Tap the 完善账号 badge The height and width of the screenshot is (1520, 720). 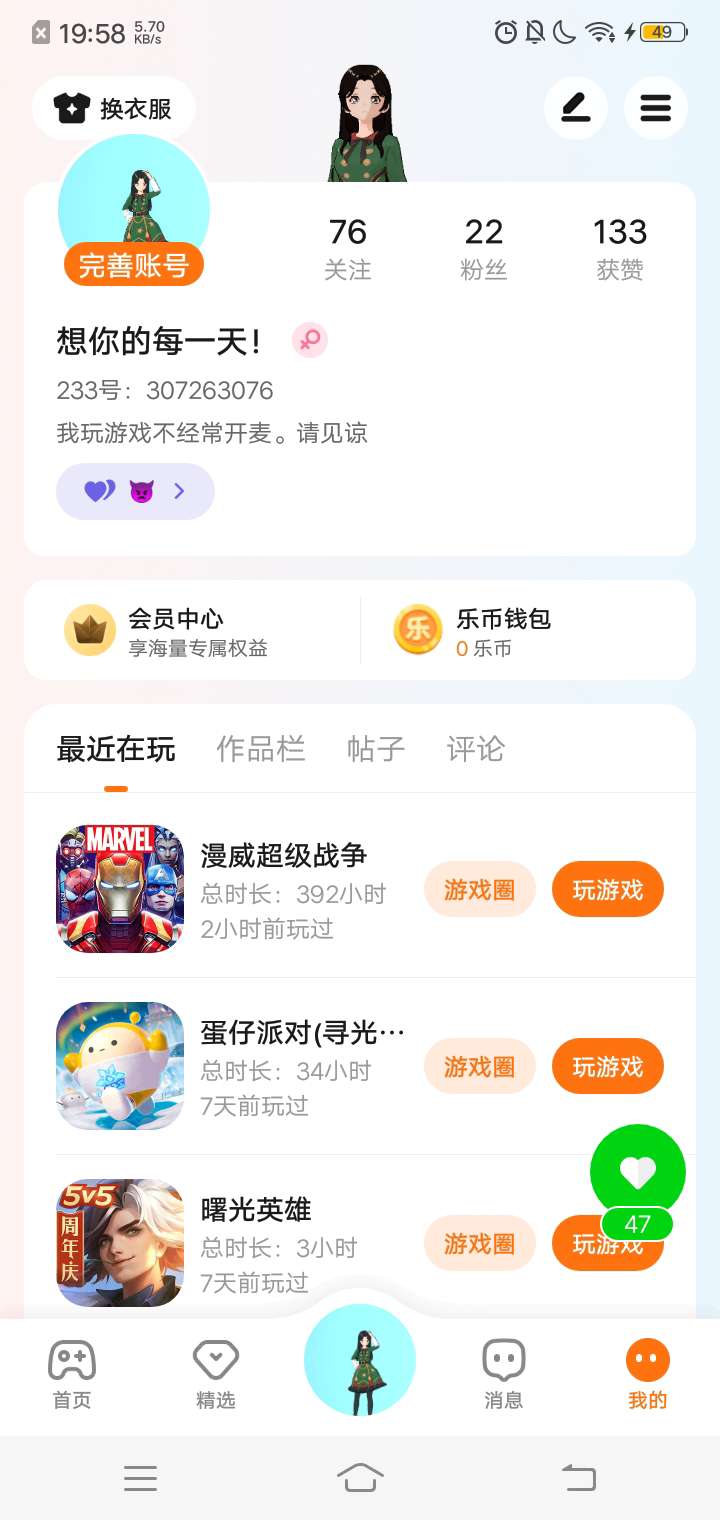(x=133, y=265)
